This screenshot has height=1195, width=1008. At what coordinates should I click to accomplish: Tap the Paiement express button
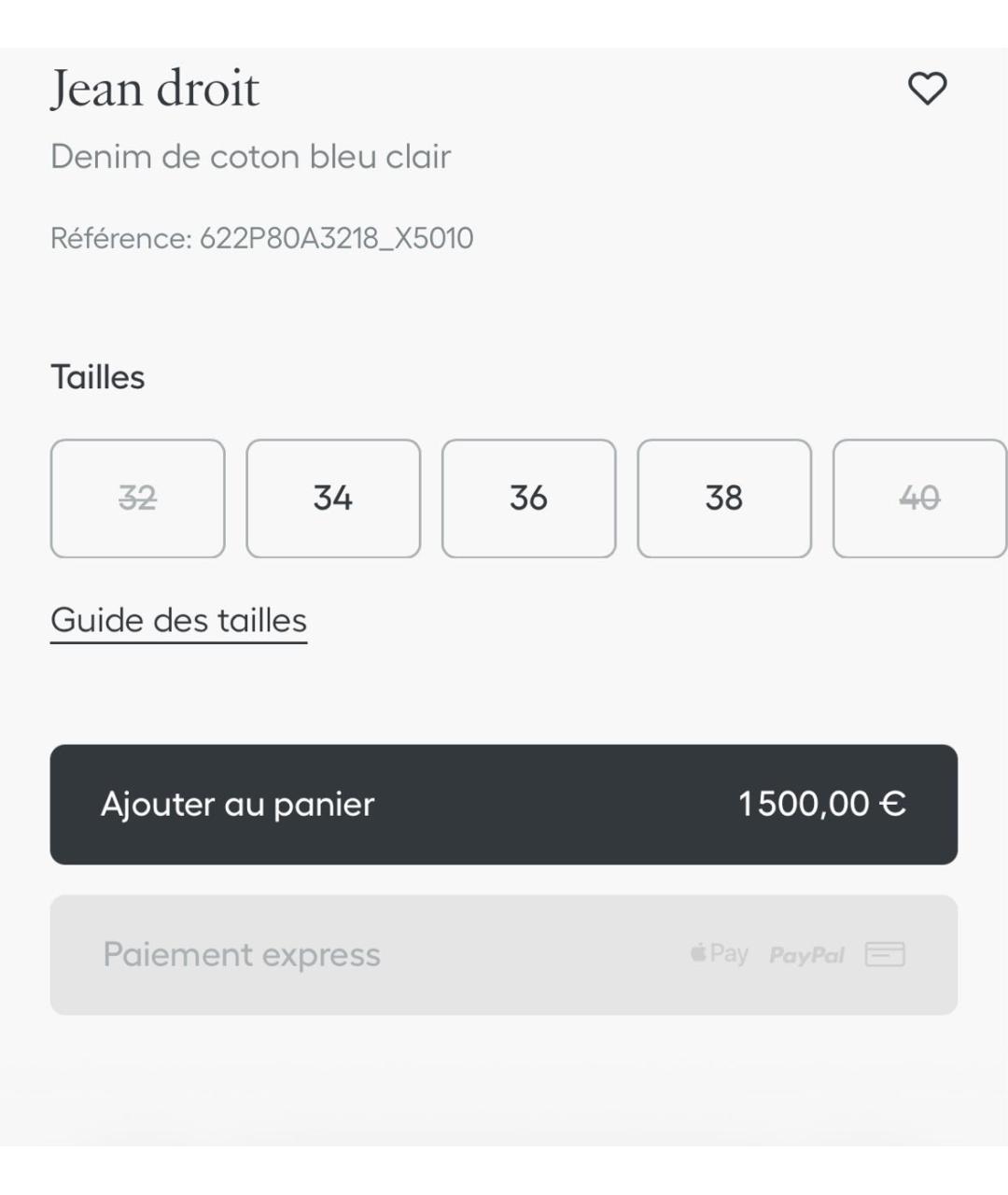coord(504,954)
